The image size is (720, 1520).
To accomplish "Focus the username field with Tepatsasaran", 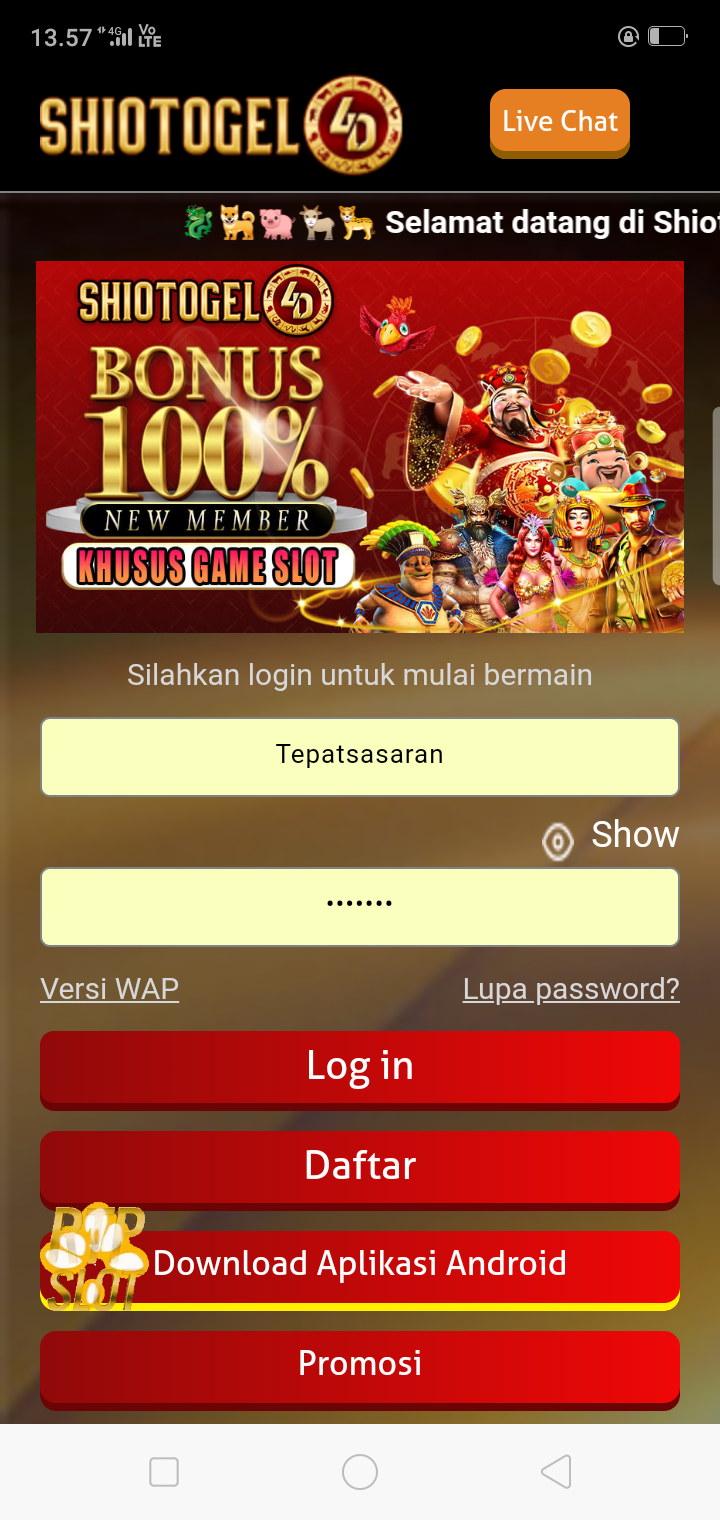I will pos(360,756).
